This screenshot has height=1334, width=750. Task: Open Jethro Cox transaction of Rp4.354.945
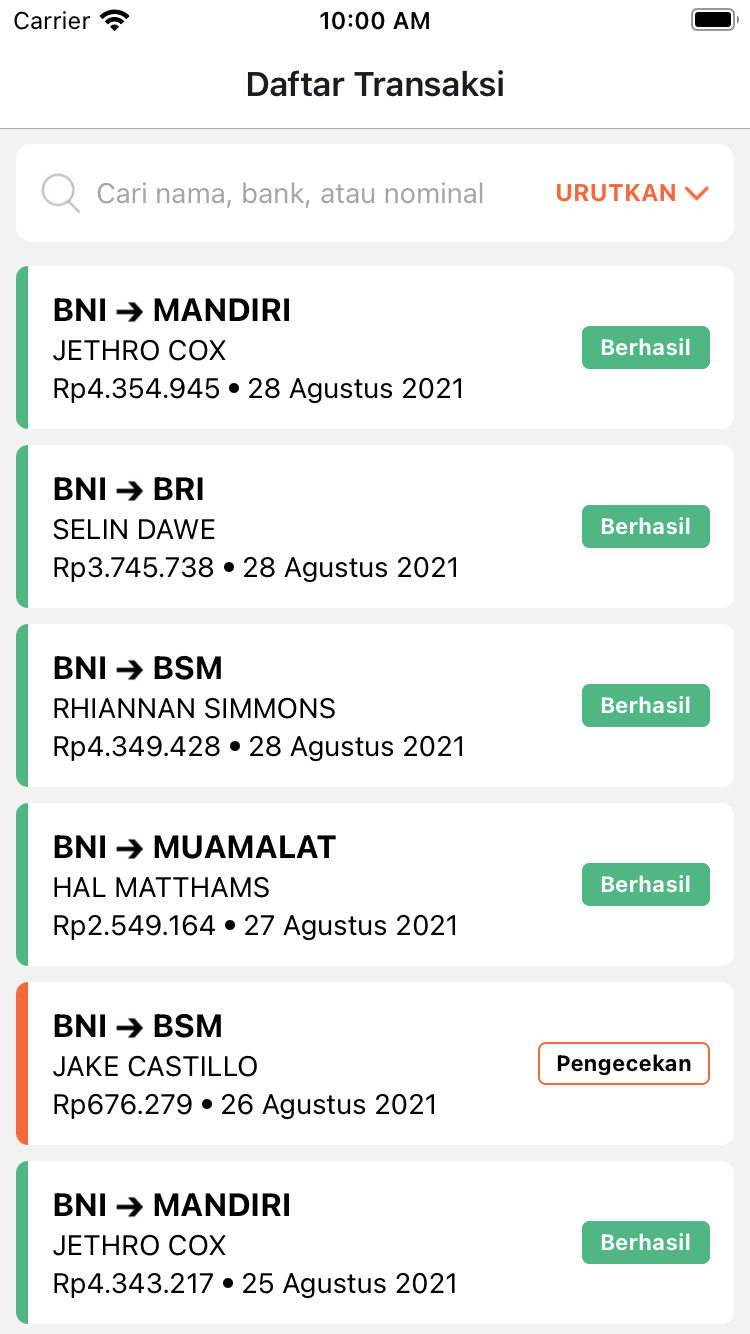[x=375, y=348]
